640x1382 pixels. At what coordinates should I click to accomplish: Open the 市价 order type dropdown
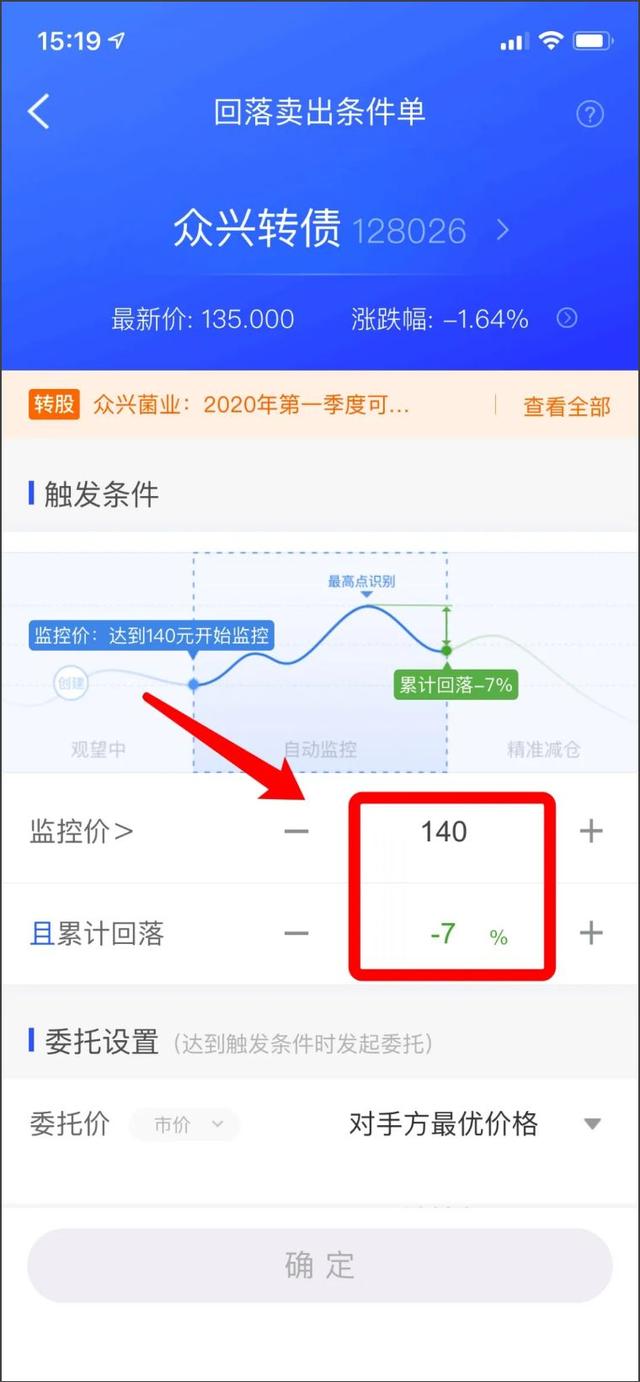click(x=185, y=1124)
